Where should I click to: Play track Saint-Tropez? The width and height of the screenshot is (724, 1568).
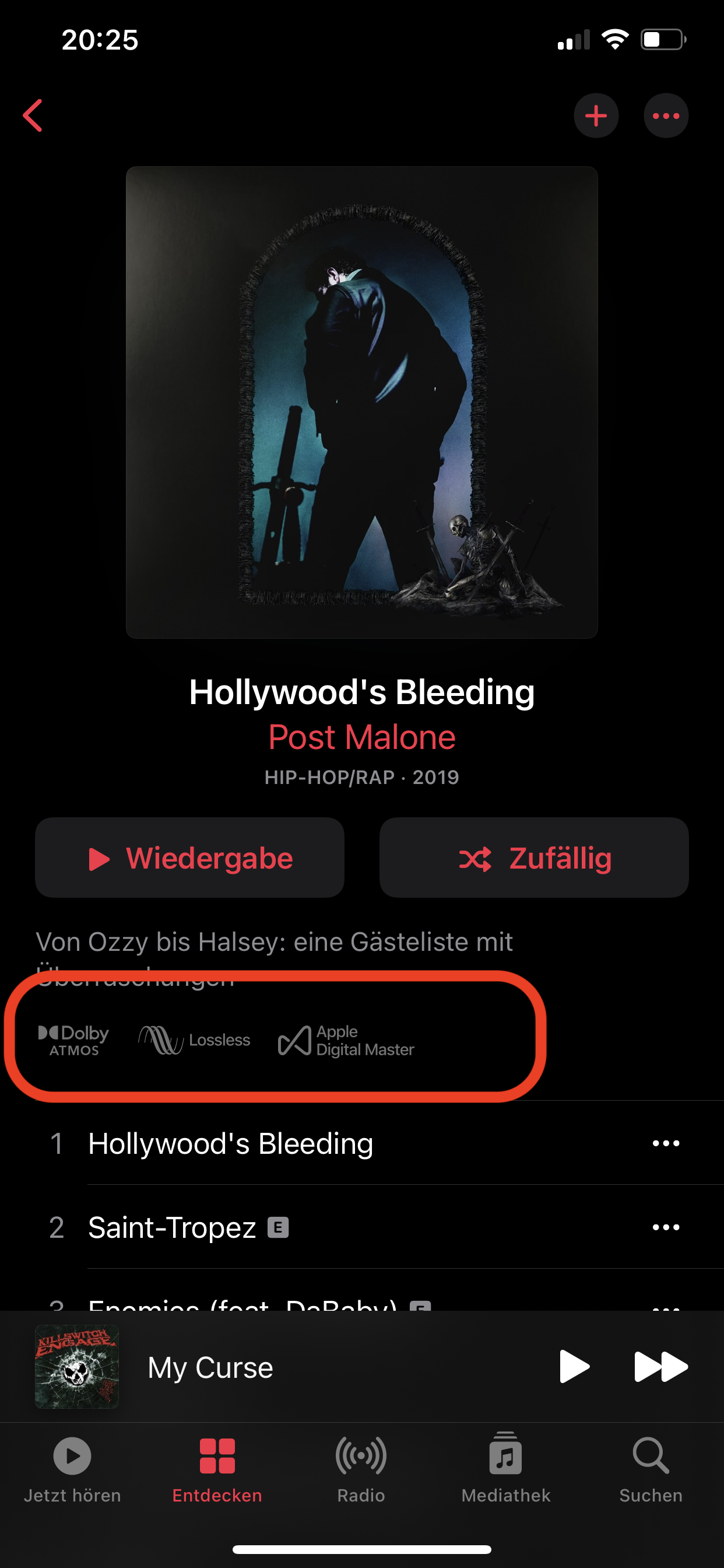173,1228
